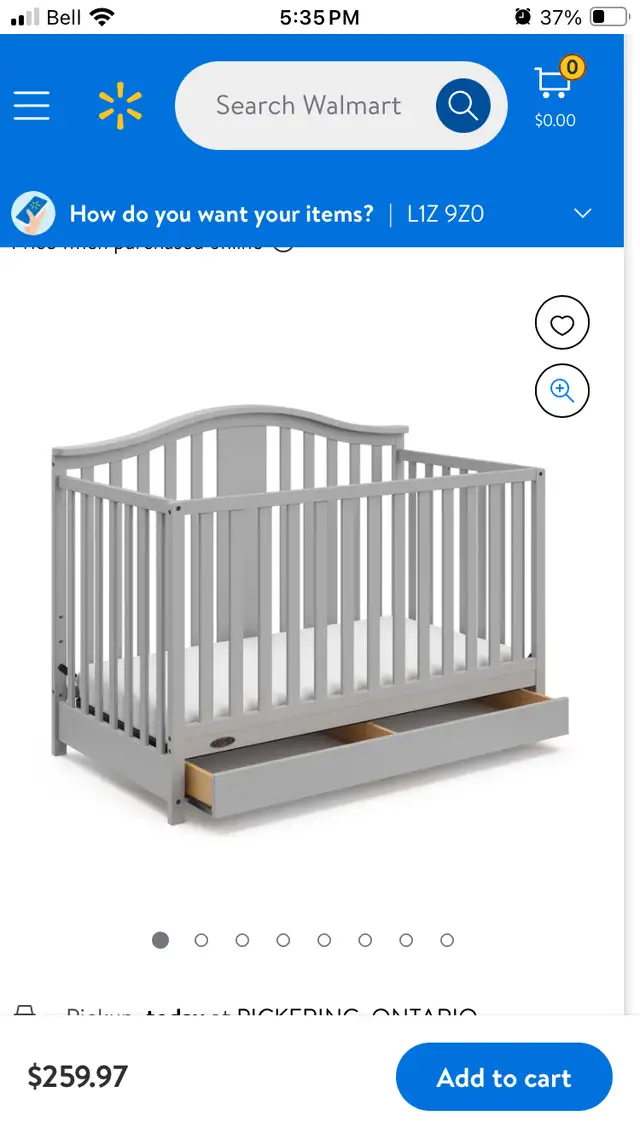
Task: Jump to the second image dot
Action: coord(201,940)
